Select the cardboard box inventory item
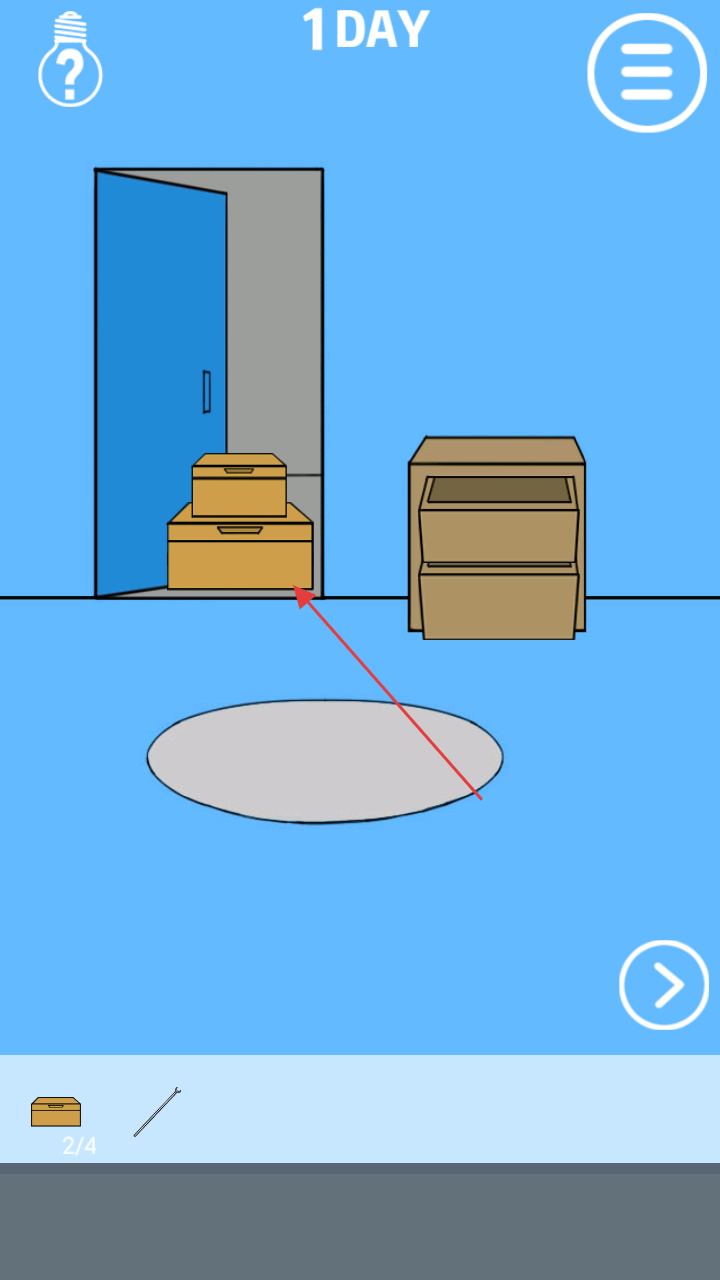This screenshot has height=1280, width=720. [x=56, y=1112]
